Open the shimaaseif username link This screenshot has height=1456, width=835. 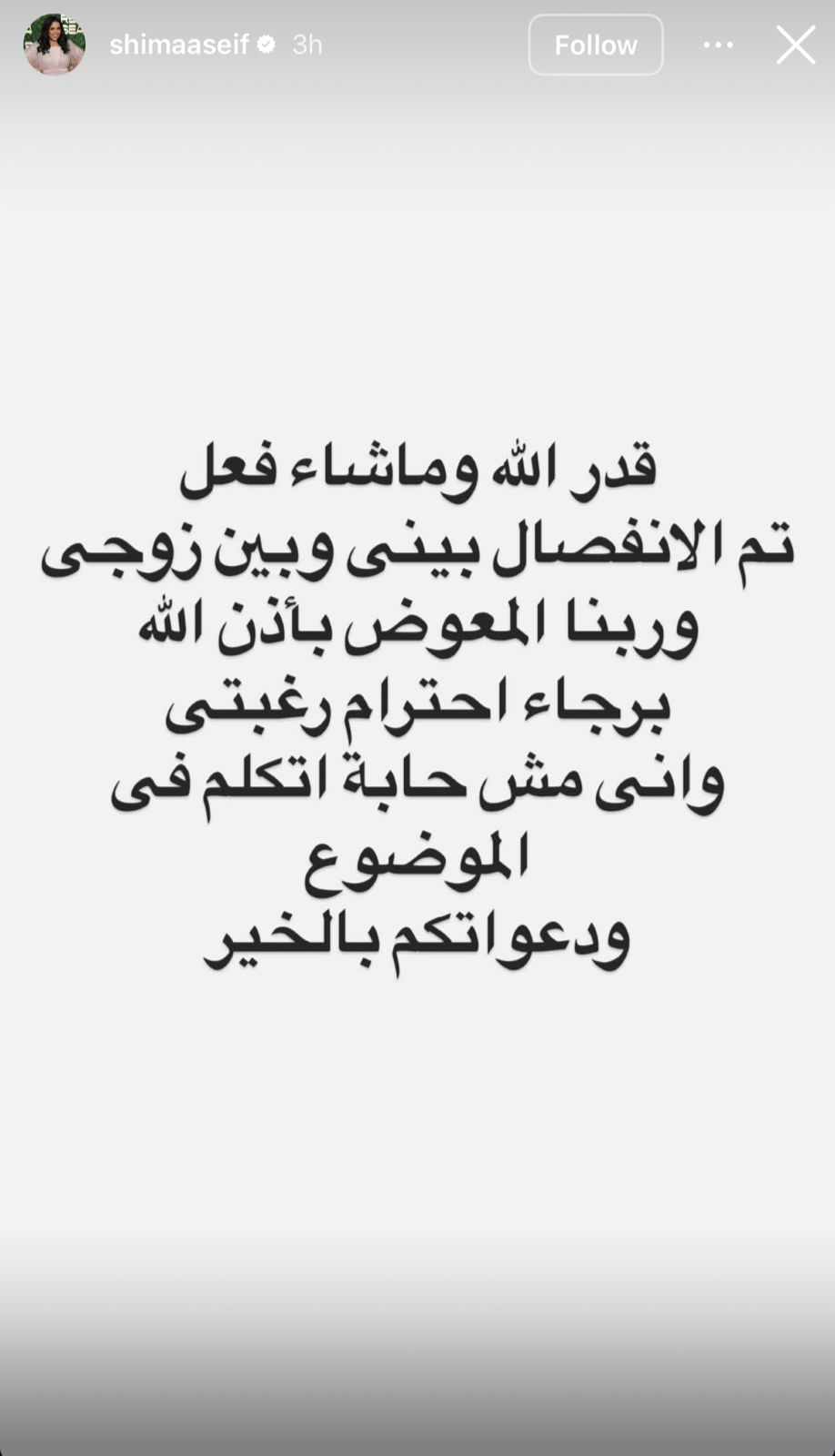(179, 45)
